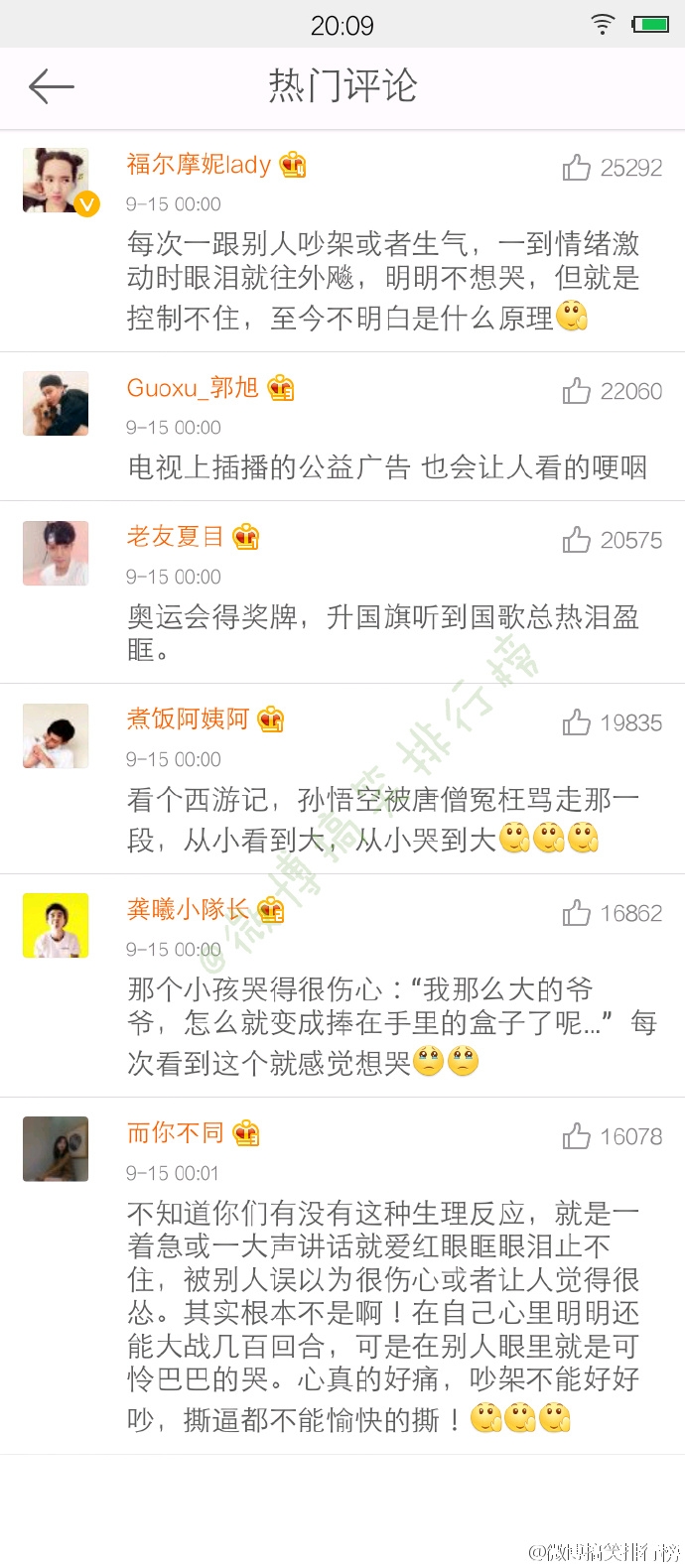Open 而你不同's profile avatar
The image size is (685, 1568).
point(56,1149)
